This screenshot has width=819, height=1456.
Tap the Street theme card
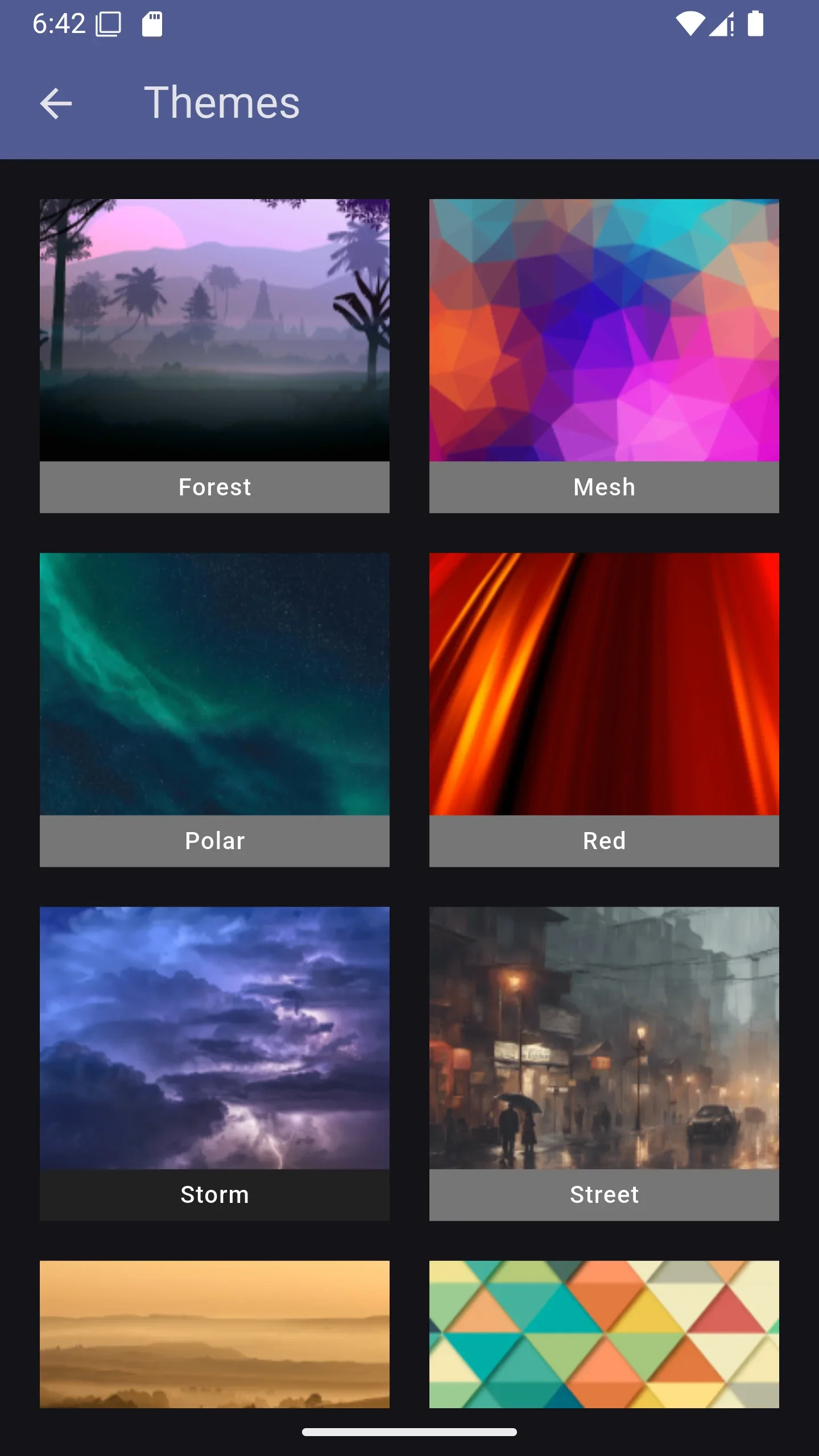coord(604,1063)
